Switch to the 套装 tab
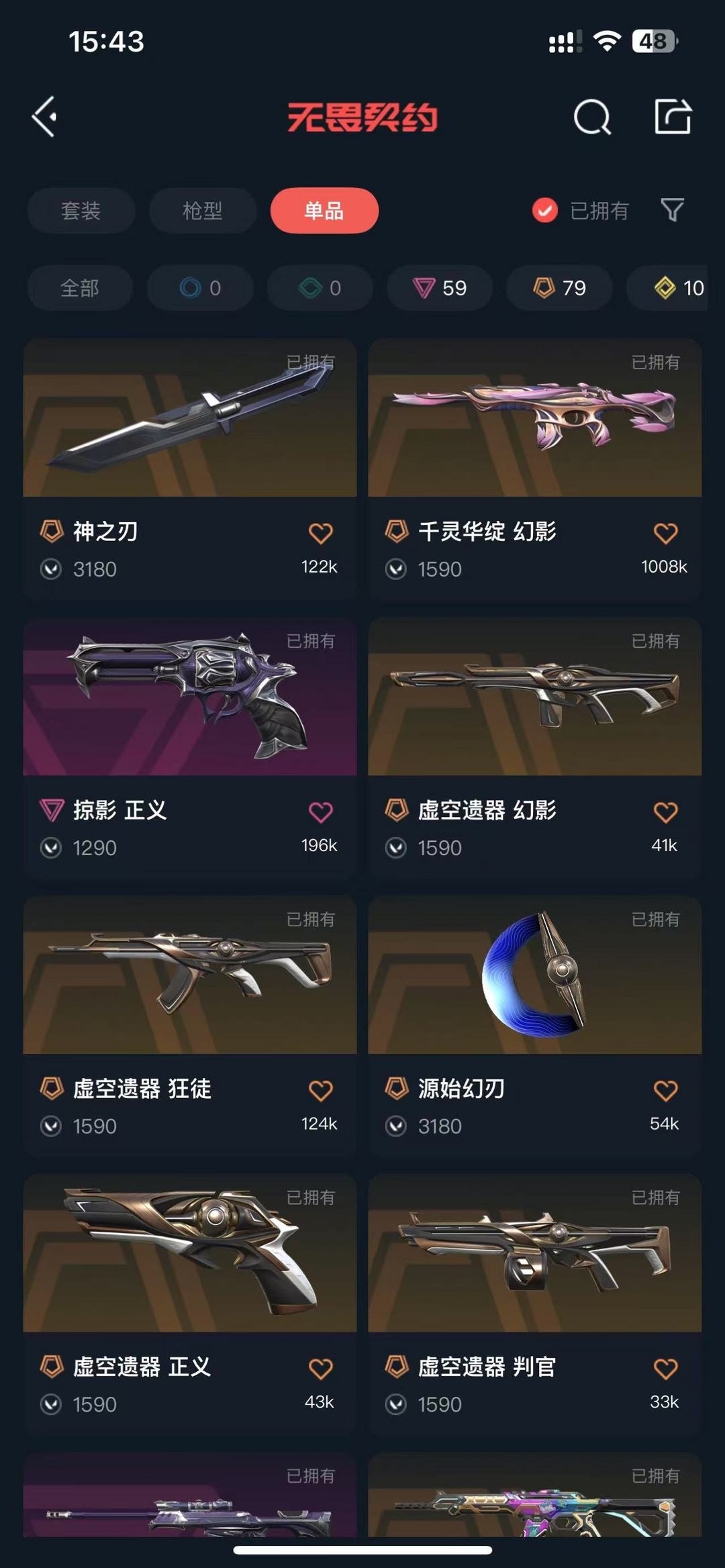Viewport: 725px width, 1568px height. point(81,211)
